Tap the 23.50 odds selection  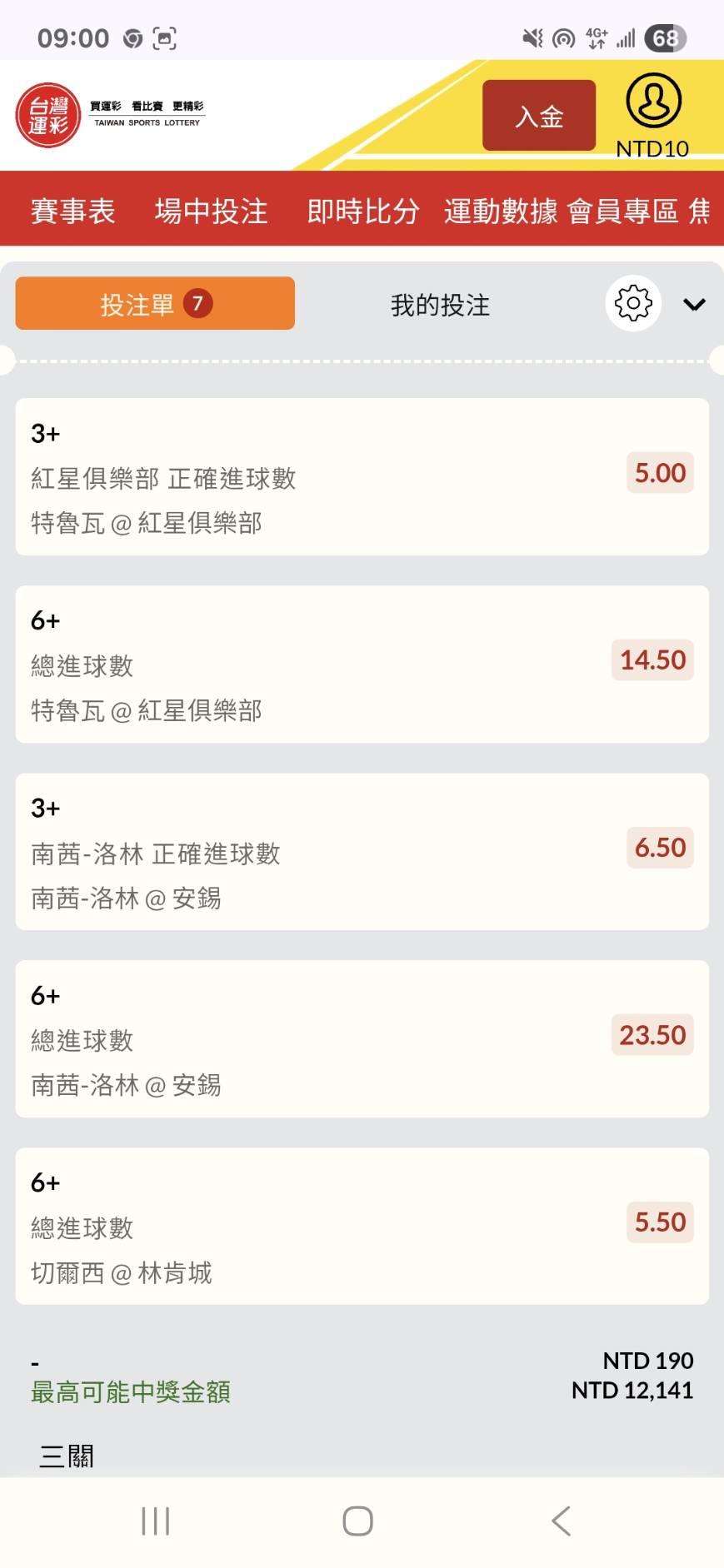point(652,1035)
